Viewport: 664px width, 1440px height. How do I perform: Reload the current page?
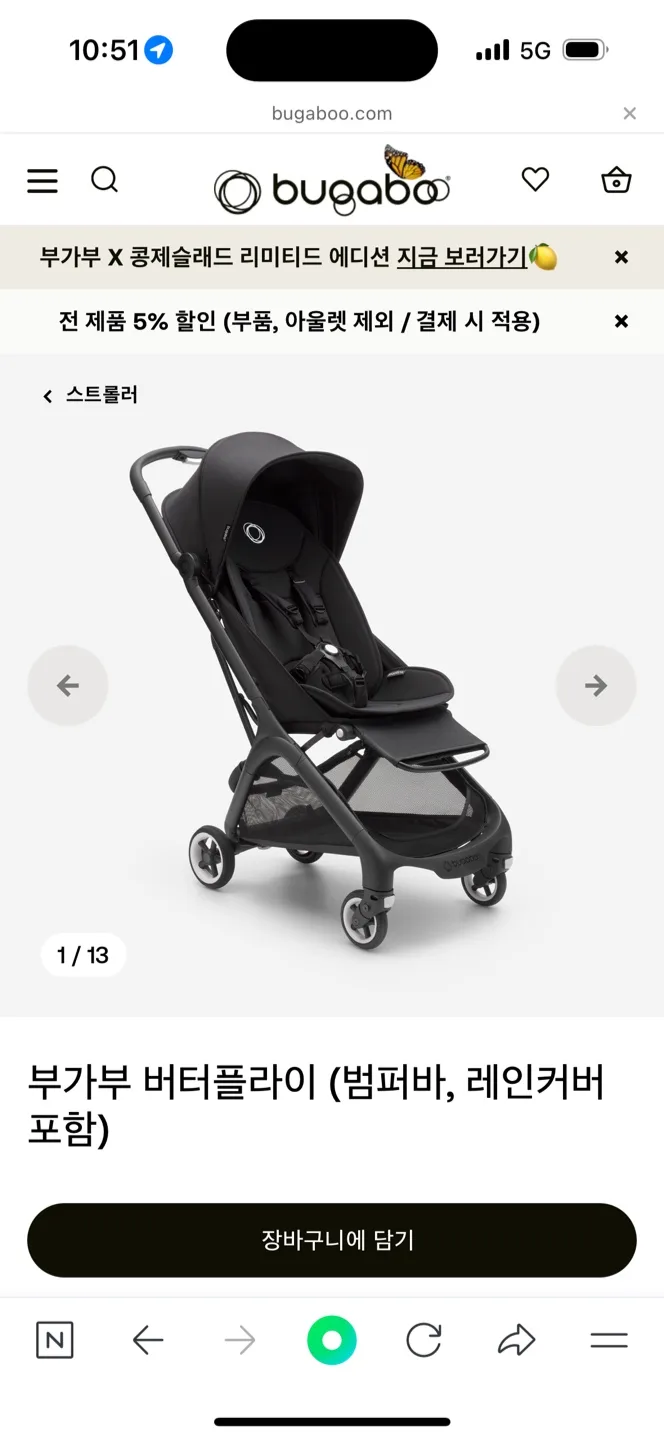click(424, 1340)
